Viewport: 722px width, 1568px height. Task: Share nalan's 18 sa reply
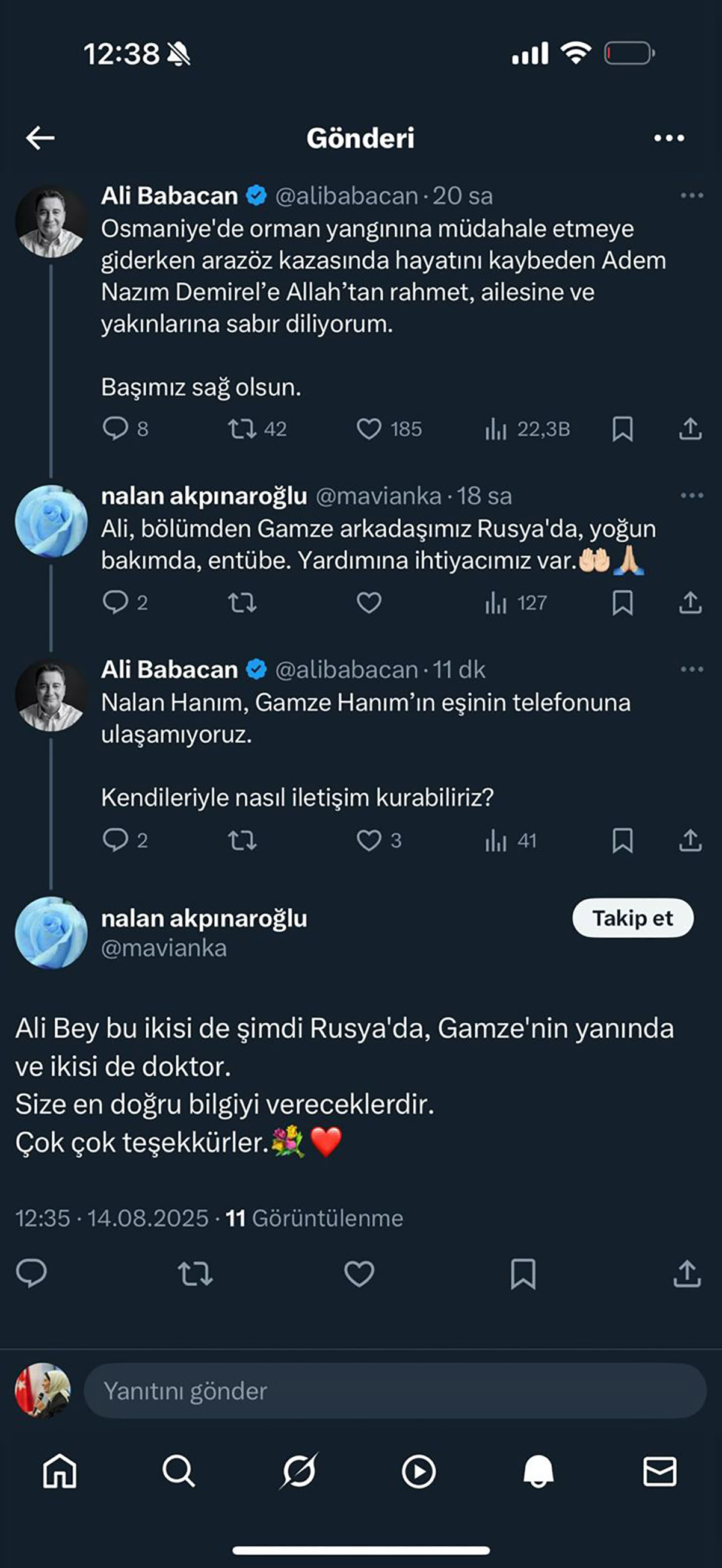690,603
